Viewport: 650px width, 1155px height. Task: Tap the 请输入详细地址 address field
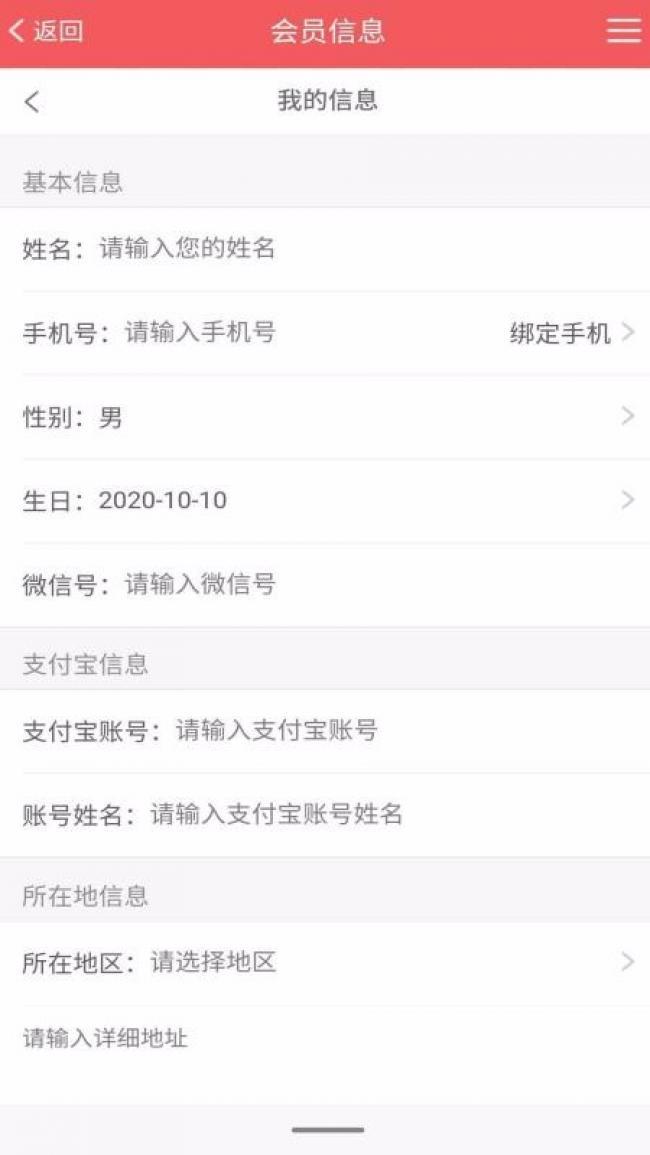pos(325,1039)
